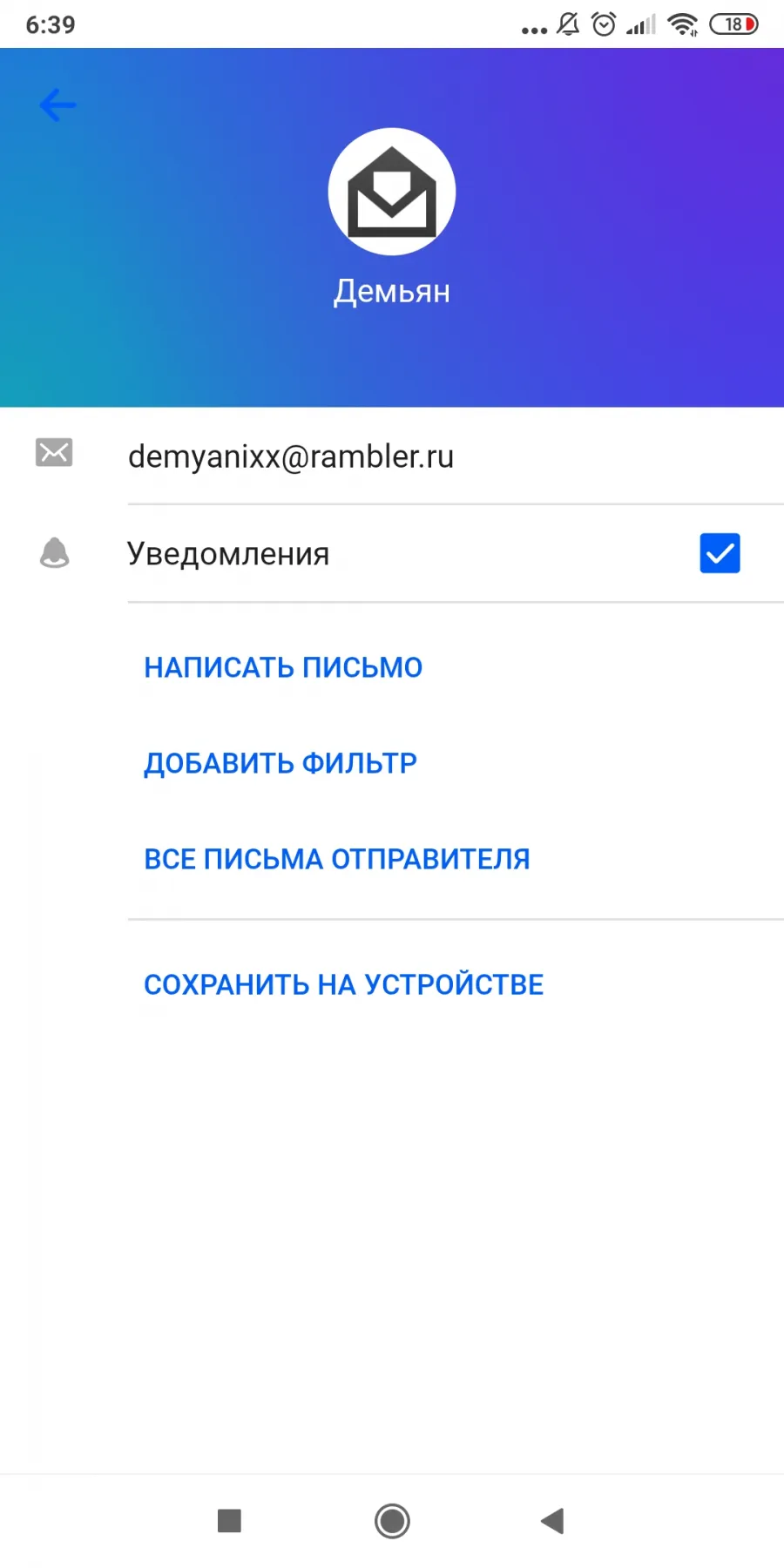Select ДОБАВИТЬ ФИЛЬТР
The width and height of the screenshot is (784, 1568).
280,763
